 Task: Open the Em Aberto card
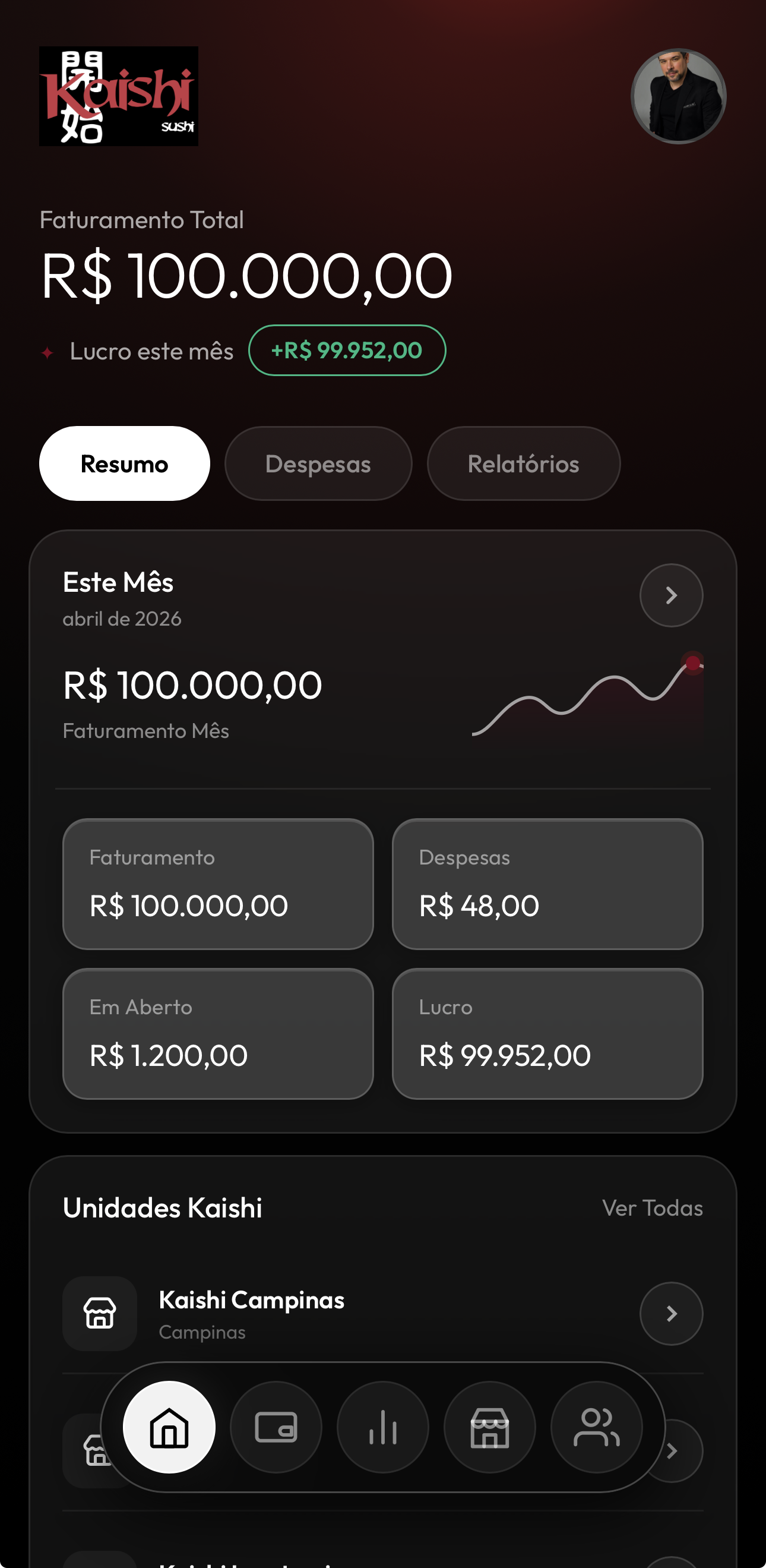[218, 1034]
